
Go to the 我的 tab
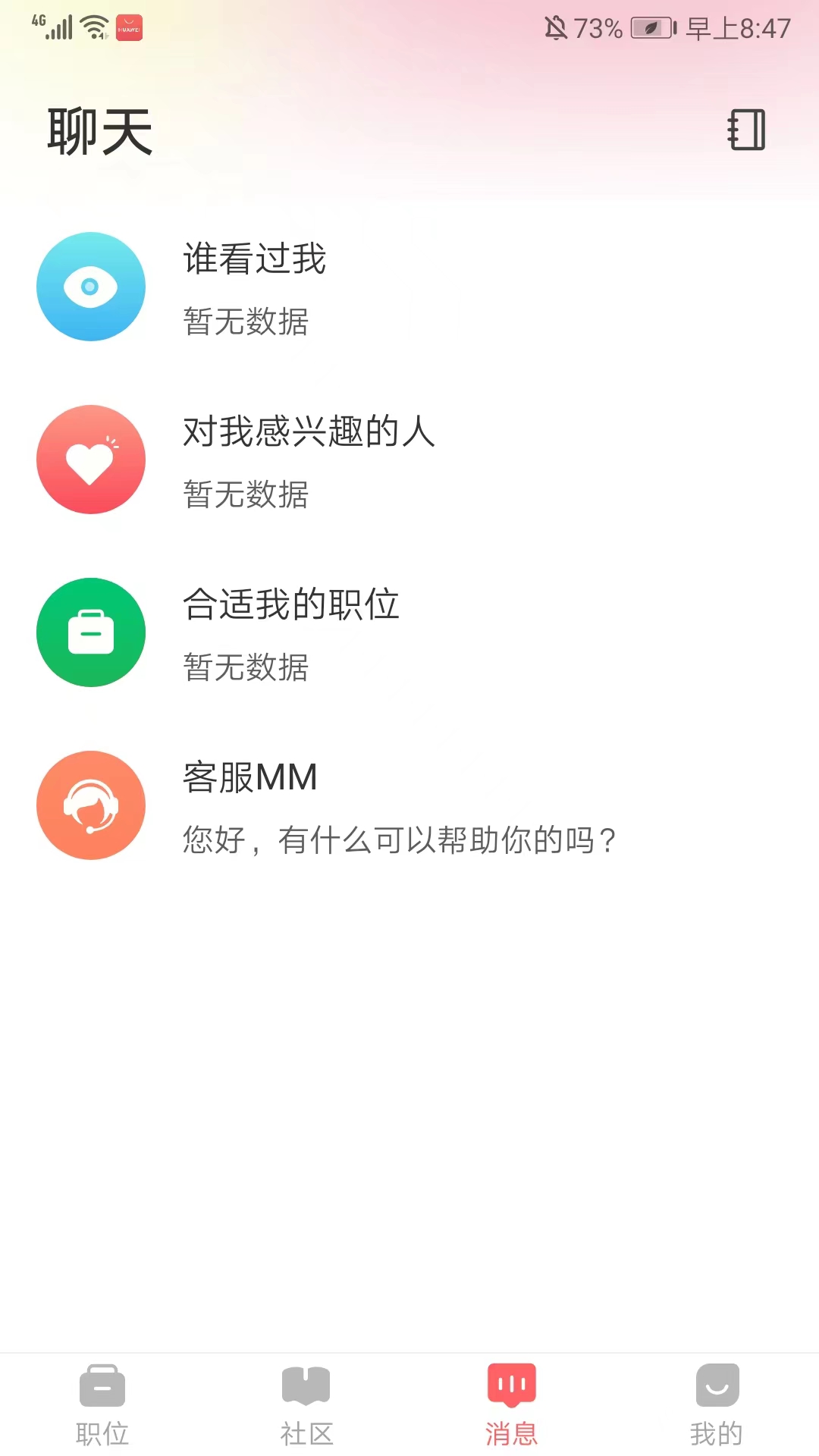[717, 1404]
